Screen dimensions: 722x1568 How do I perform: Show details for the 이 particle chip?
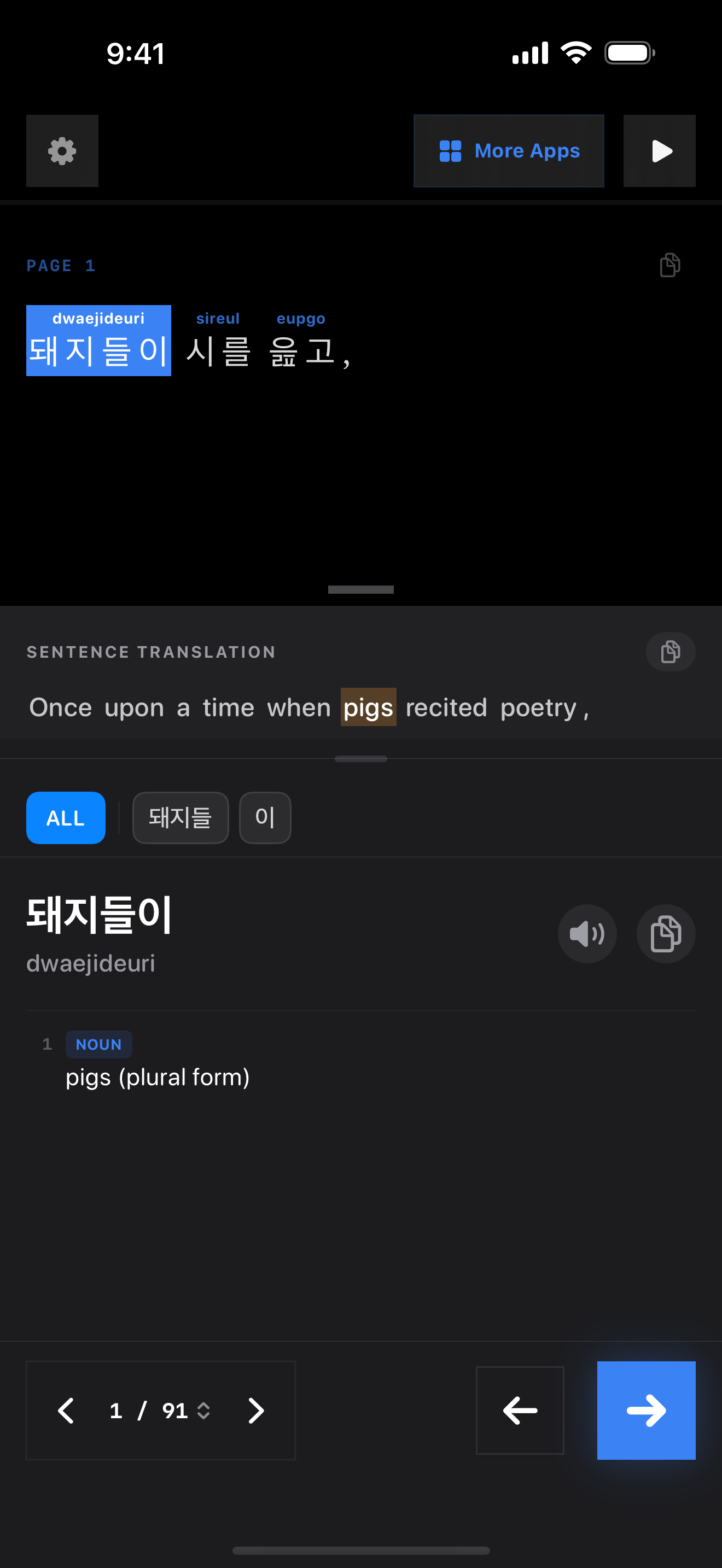point(265,817)
